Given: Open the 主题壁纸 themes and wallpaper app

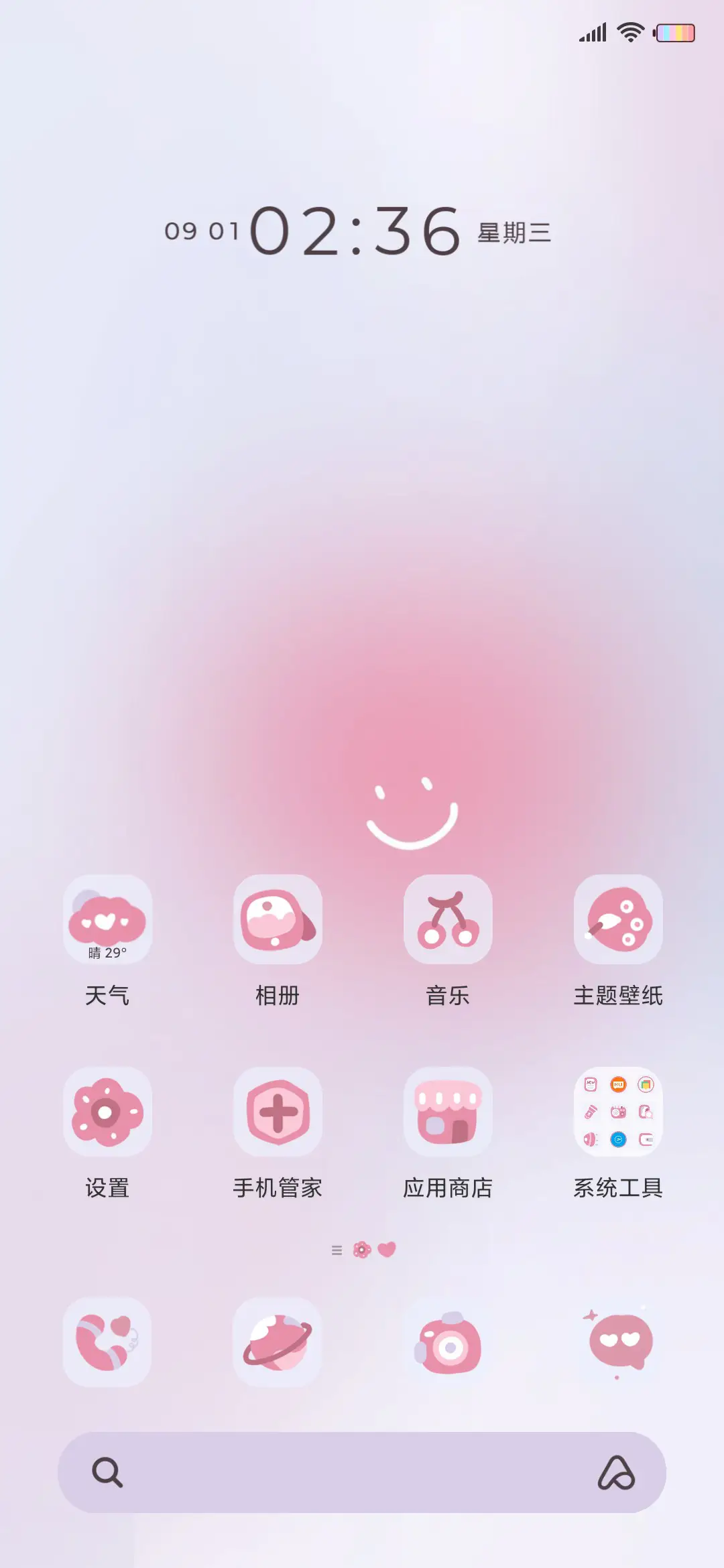Looking at the screenshot, I should 618,921.
